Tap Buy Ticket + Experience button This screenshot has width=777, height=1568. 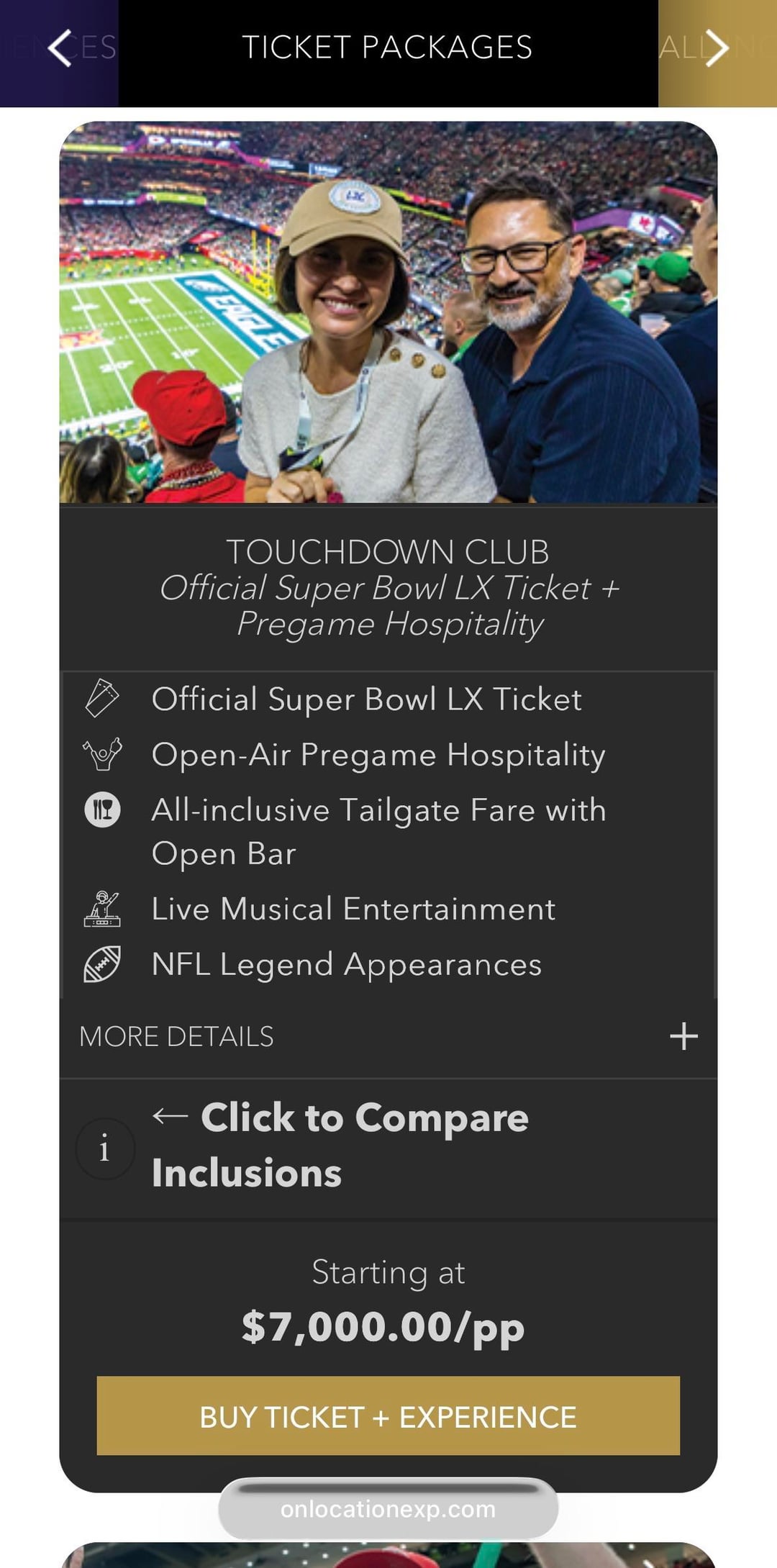[388, 1416]
